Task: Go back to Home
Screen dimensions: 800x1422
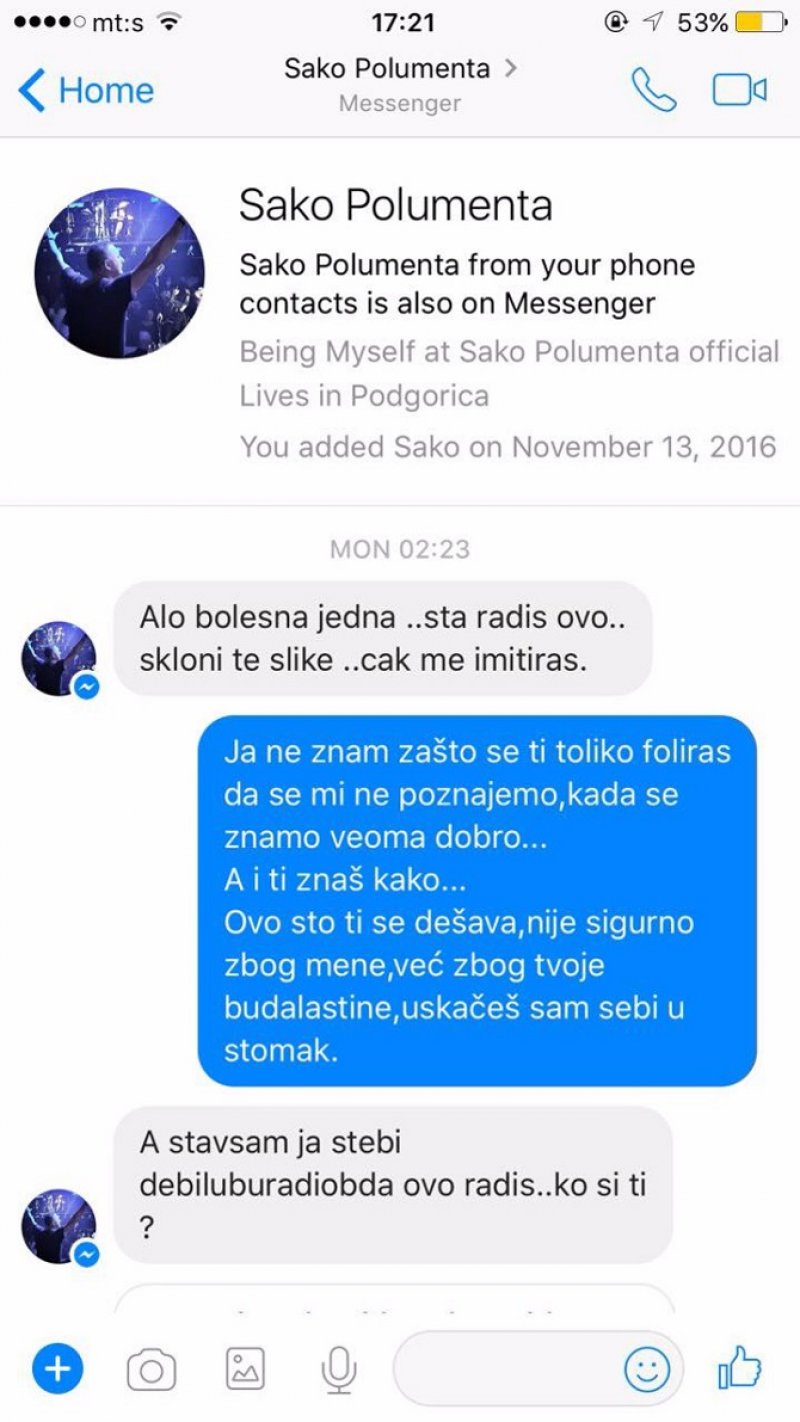Action: click(85, 91)
